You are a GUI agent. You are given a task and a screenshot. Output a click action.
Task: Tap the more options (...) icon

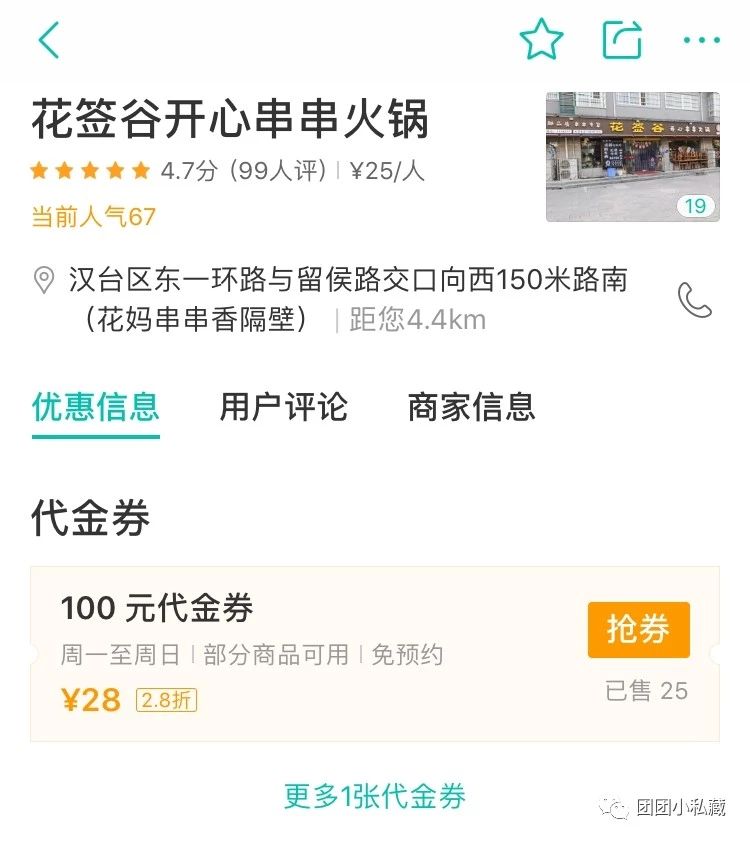(x=703, y=40)
